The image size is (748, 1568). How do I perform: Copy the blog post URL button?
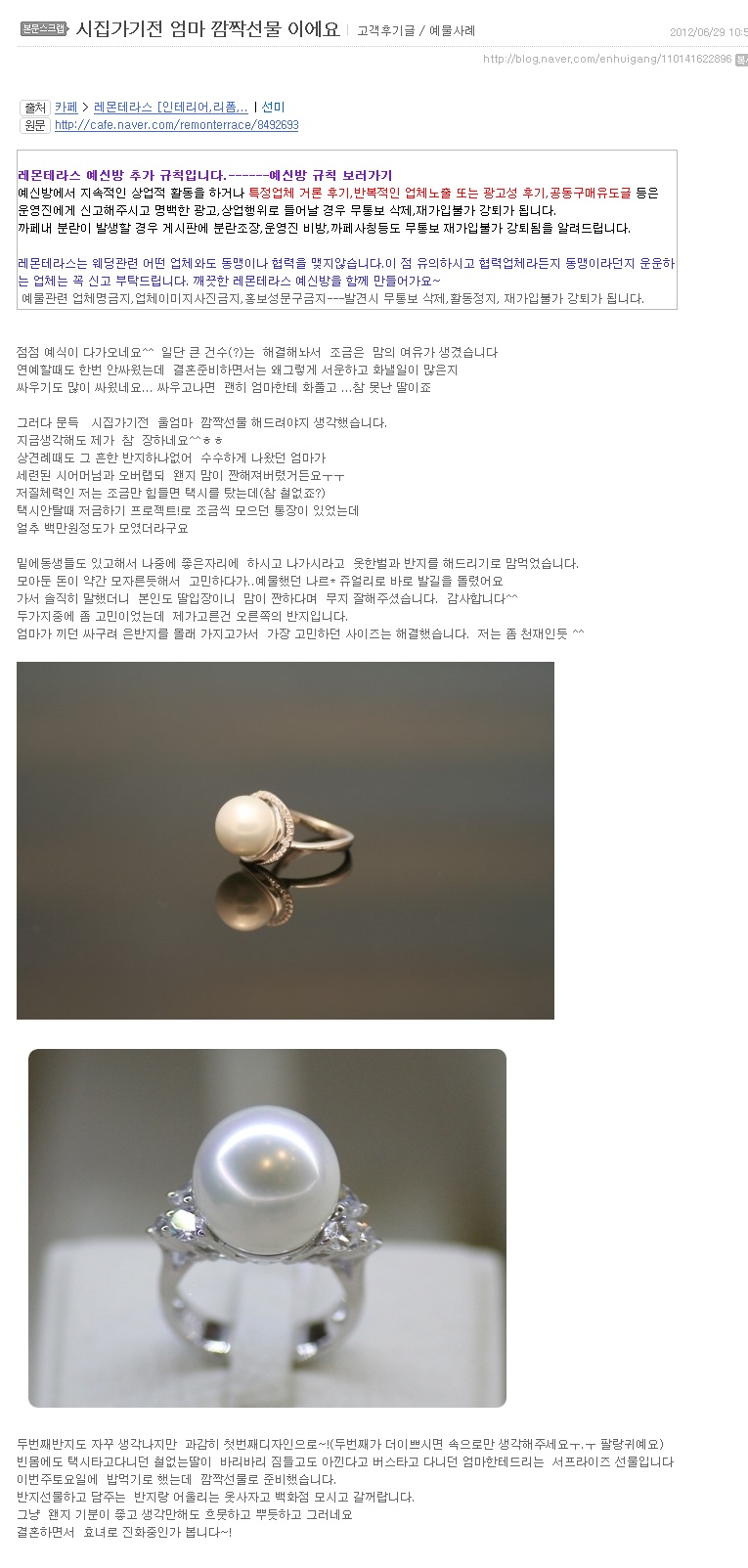(741, 59)
